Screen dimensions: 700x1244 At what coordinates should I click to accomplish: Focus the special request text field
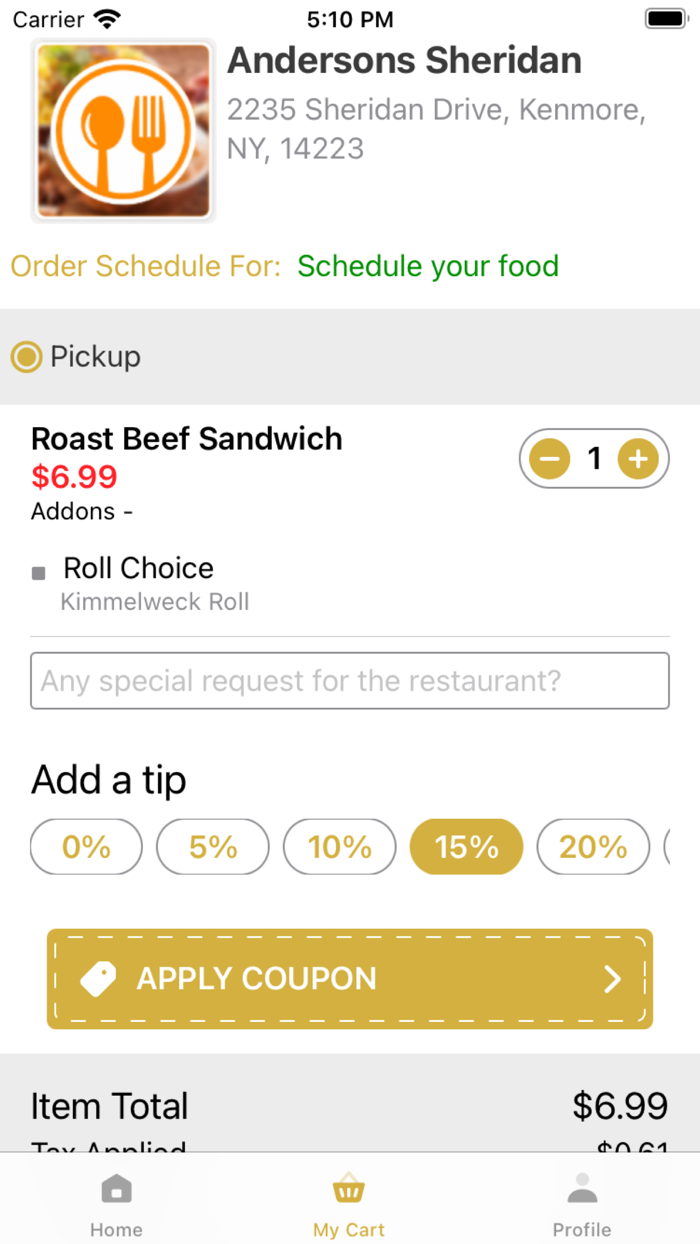point(350,681)
